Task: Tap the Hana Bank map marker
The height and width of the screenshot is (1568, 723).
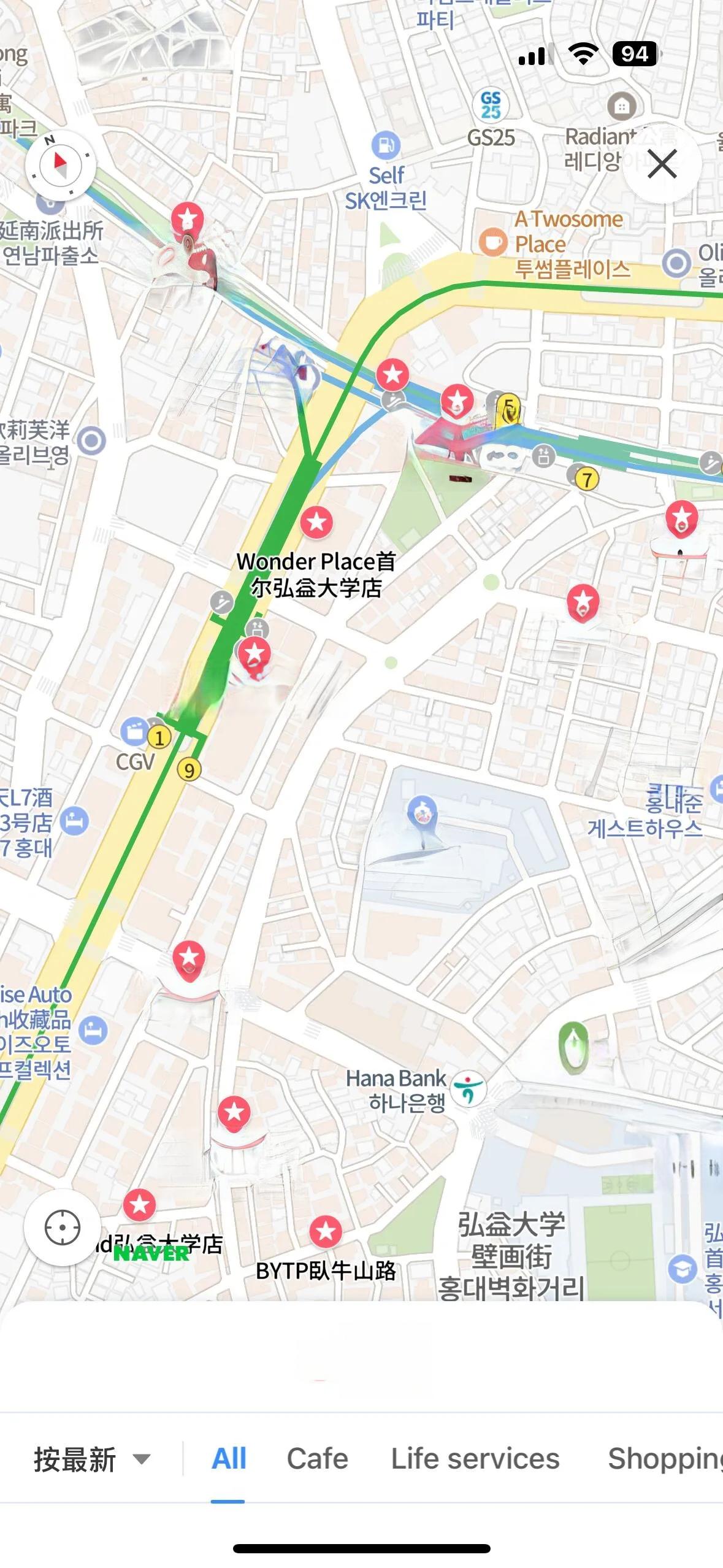Action: (469, 1090)
